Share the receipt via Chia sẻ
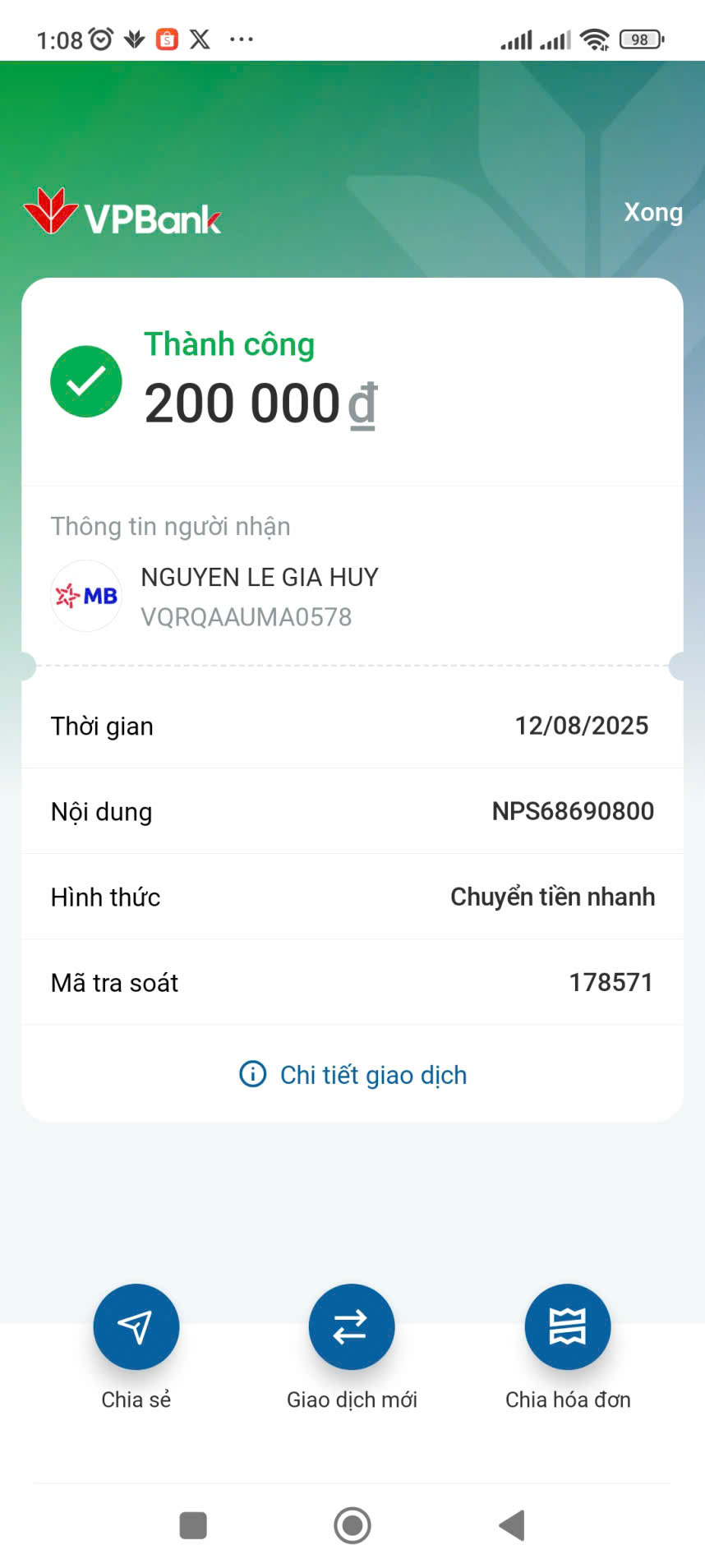Viewport: 705px width, 1568px height. (136, 1326)
